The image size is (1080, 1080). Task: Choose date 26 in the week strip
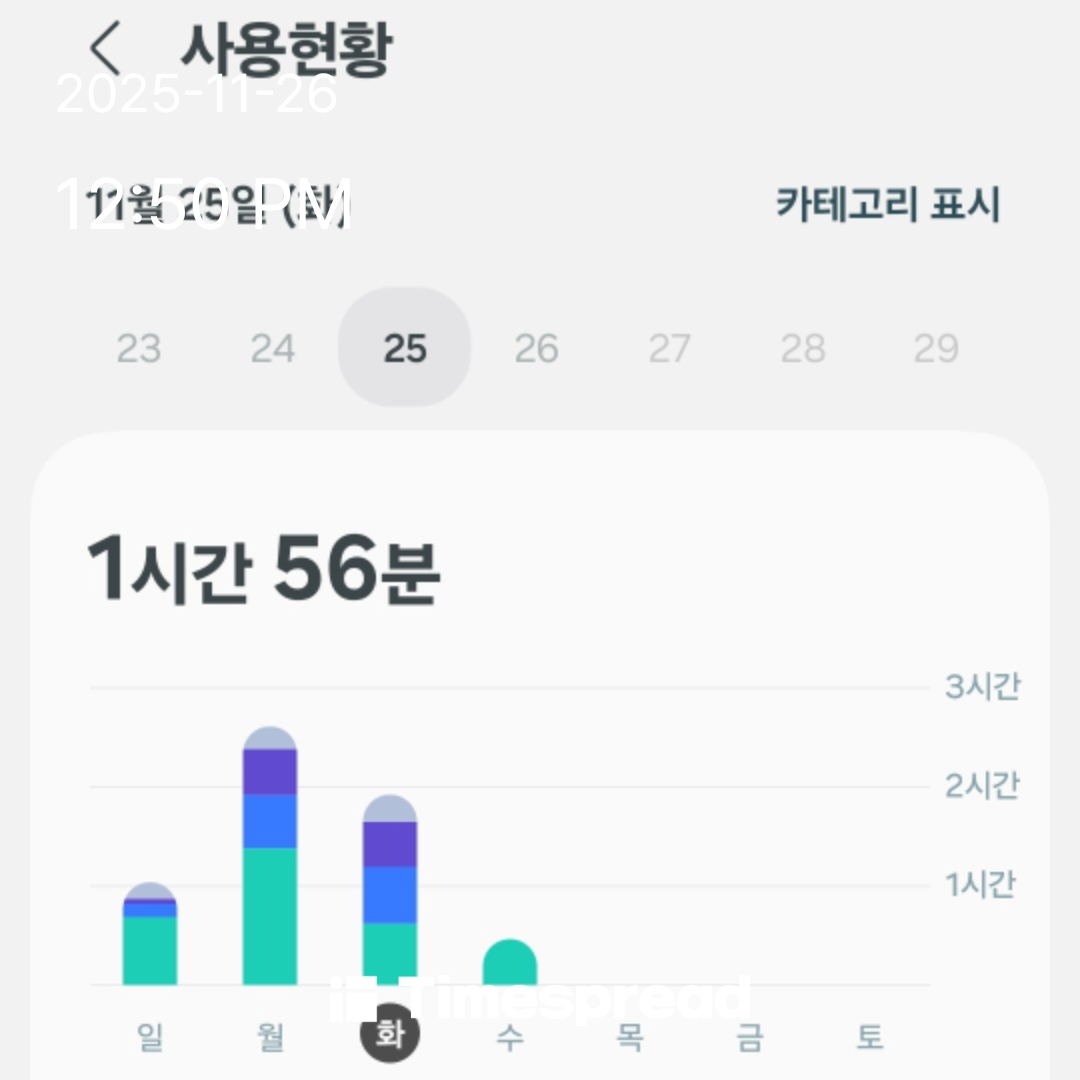[536, 349]
